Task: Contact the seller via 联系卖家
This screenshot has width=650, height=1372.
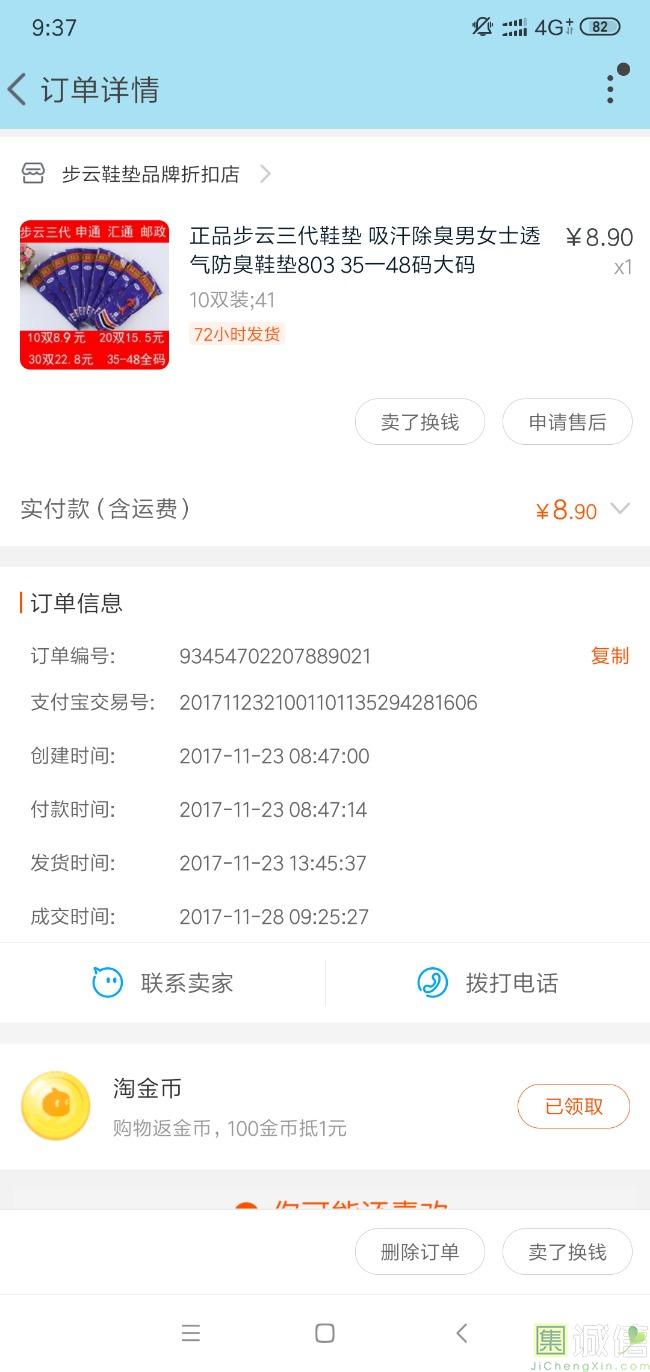Action: tap(163, 983)
